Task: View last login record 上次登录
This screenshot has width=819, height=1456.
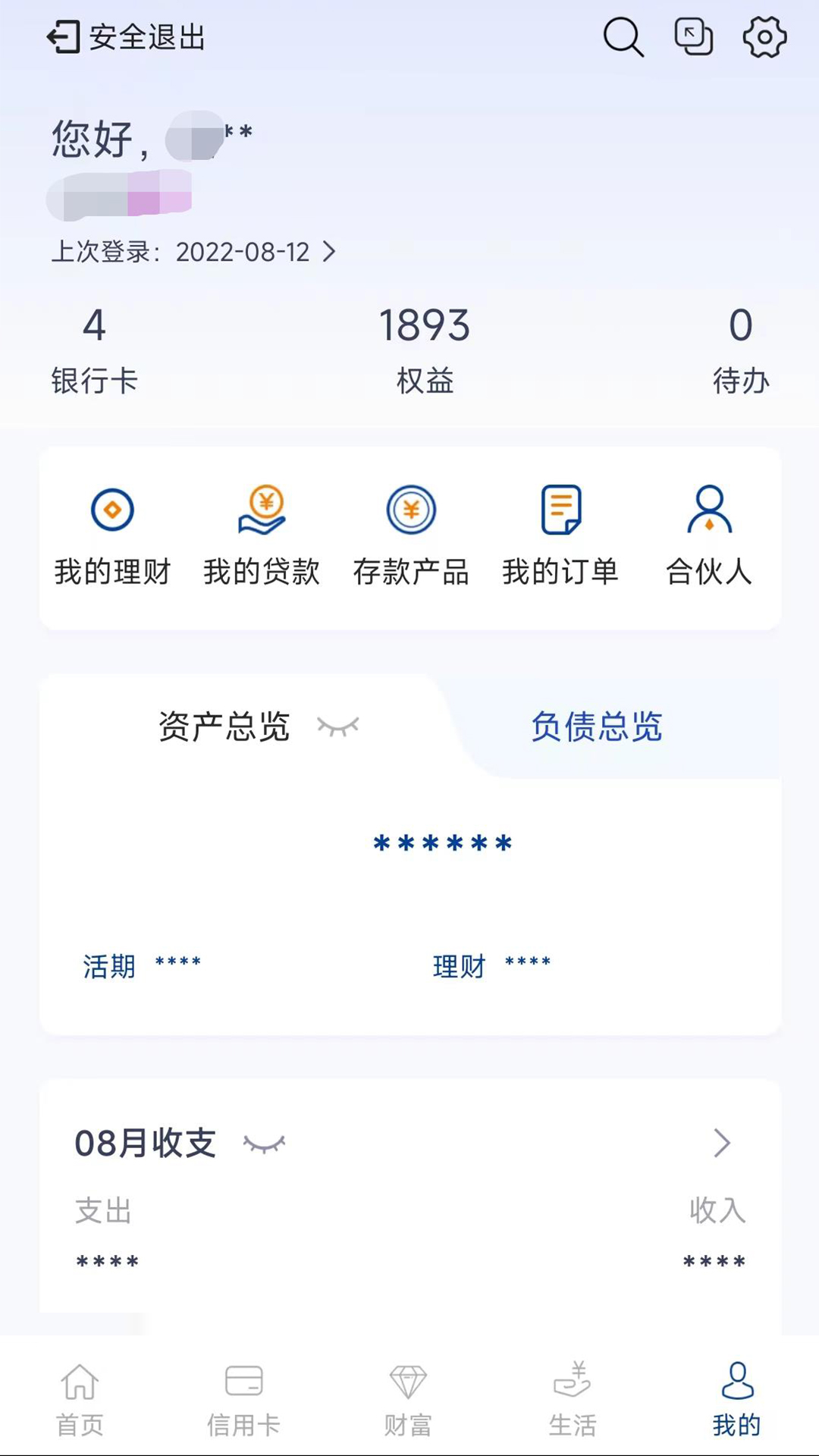Action: pyautogui.click(x=193, y=252)
